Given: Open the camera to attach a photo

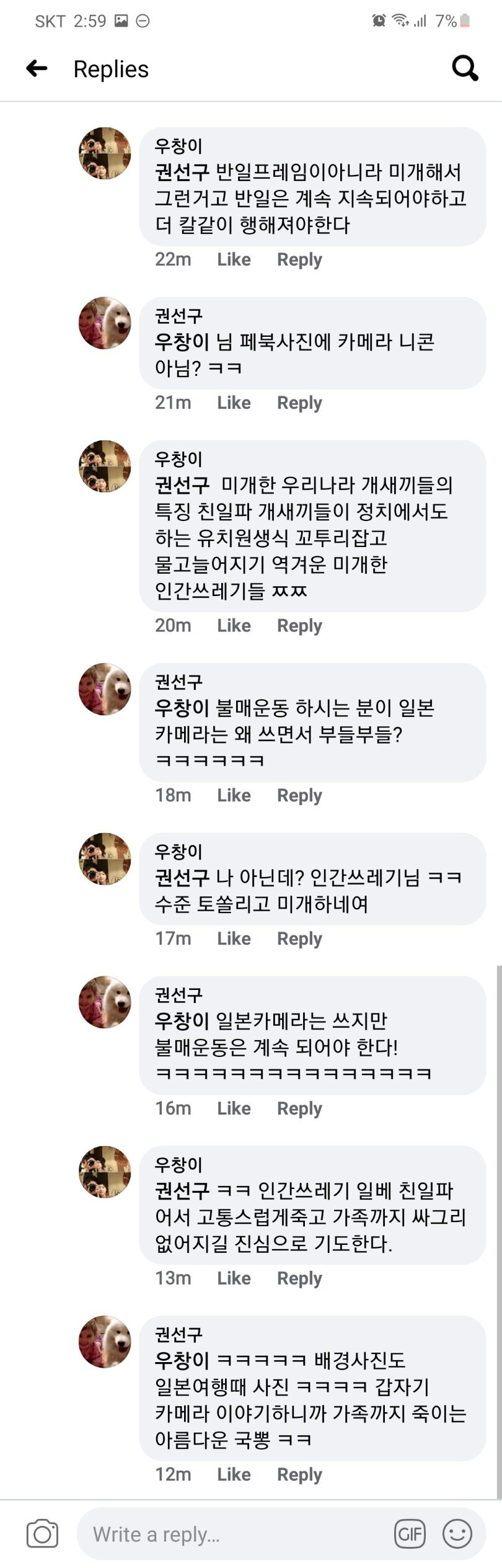Looking at the screenshot, I should click(42, 1535).
